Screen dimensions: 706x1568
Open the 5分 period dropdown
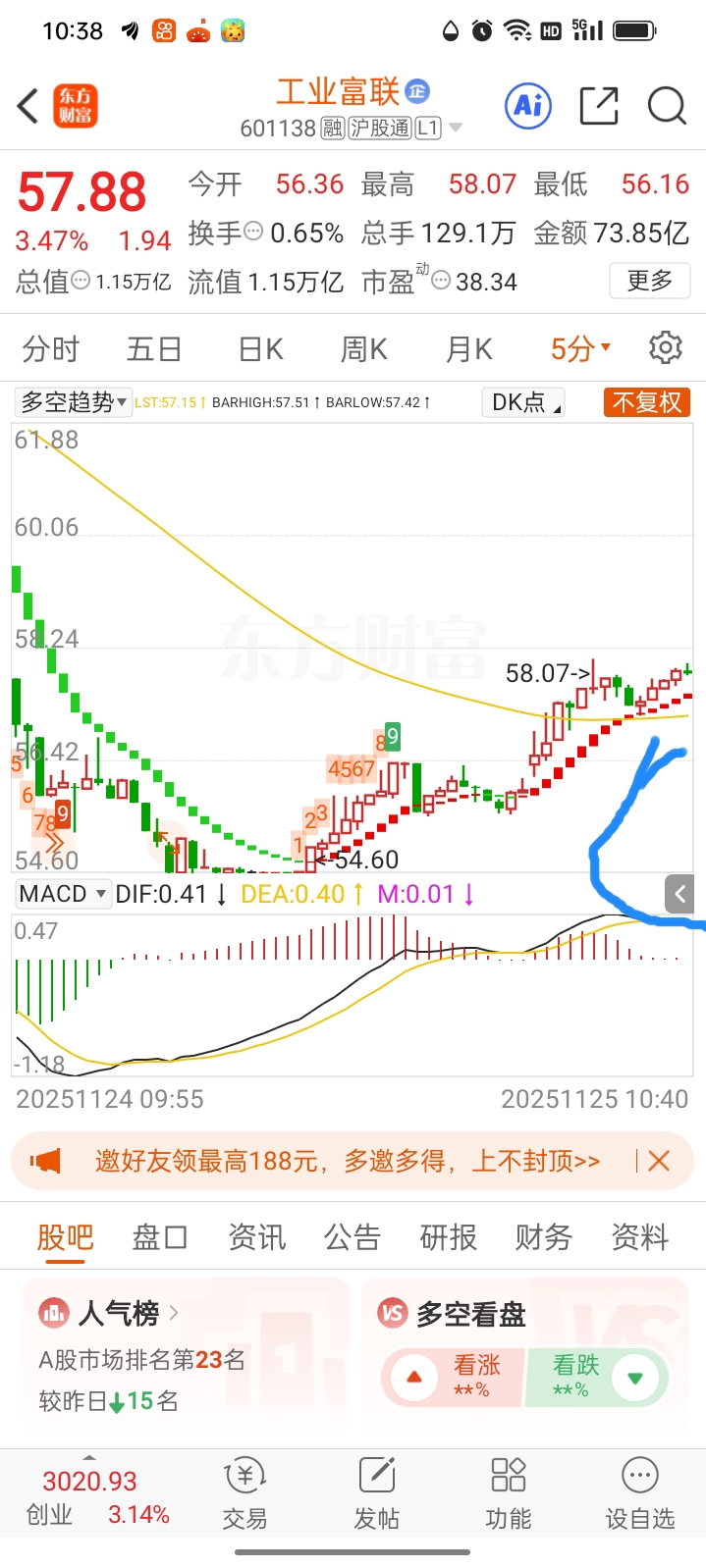579,348
